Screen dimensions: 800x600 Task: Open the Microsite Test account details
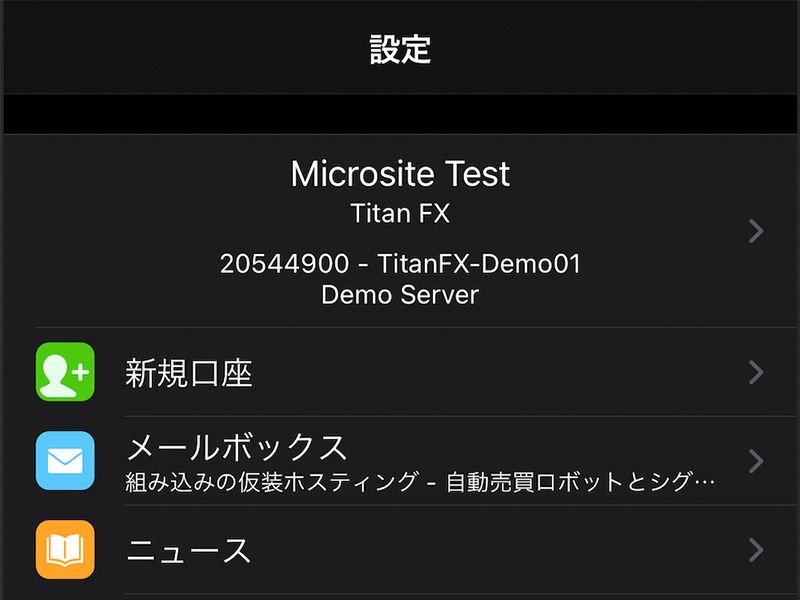tap(400, 232)
